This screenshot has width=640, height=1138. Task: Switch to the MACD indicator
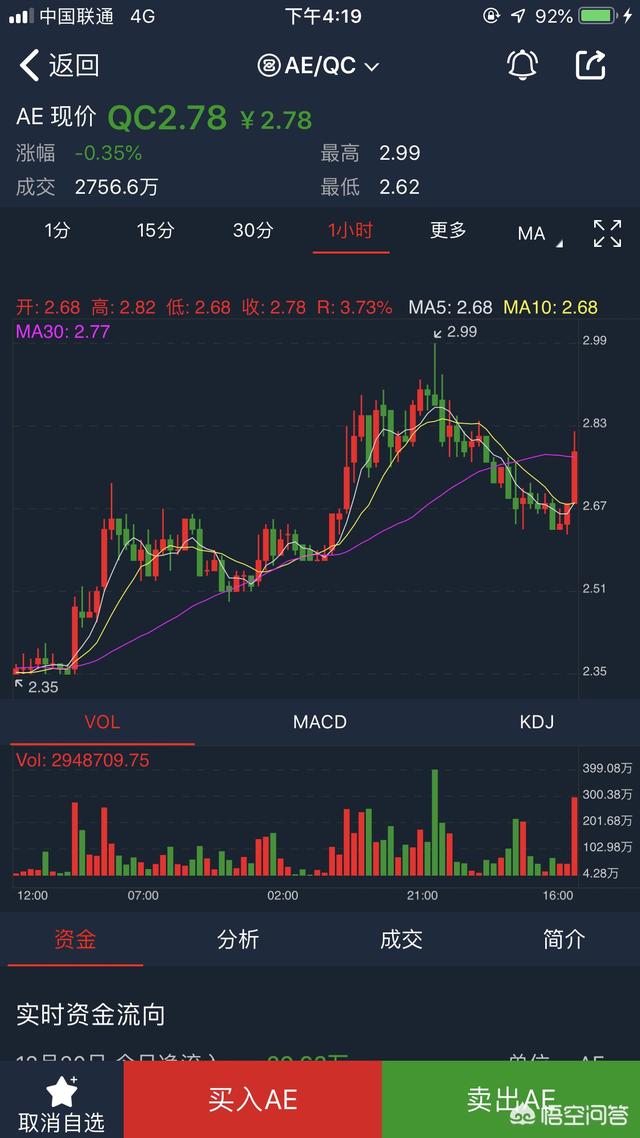[320, 722]
